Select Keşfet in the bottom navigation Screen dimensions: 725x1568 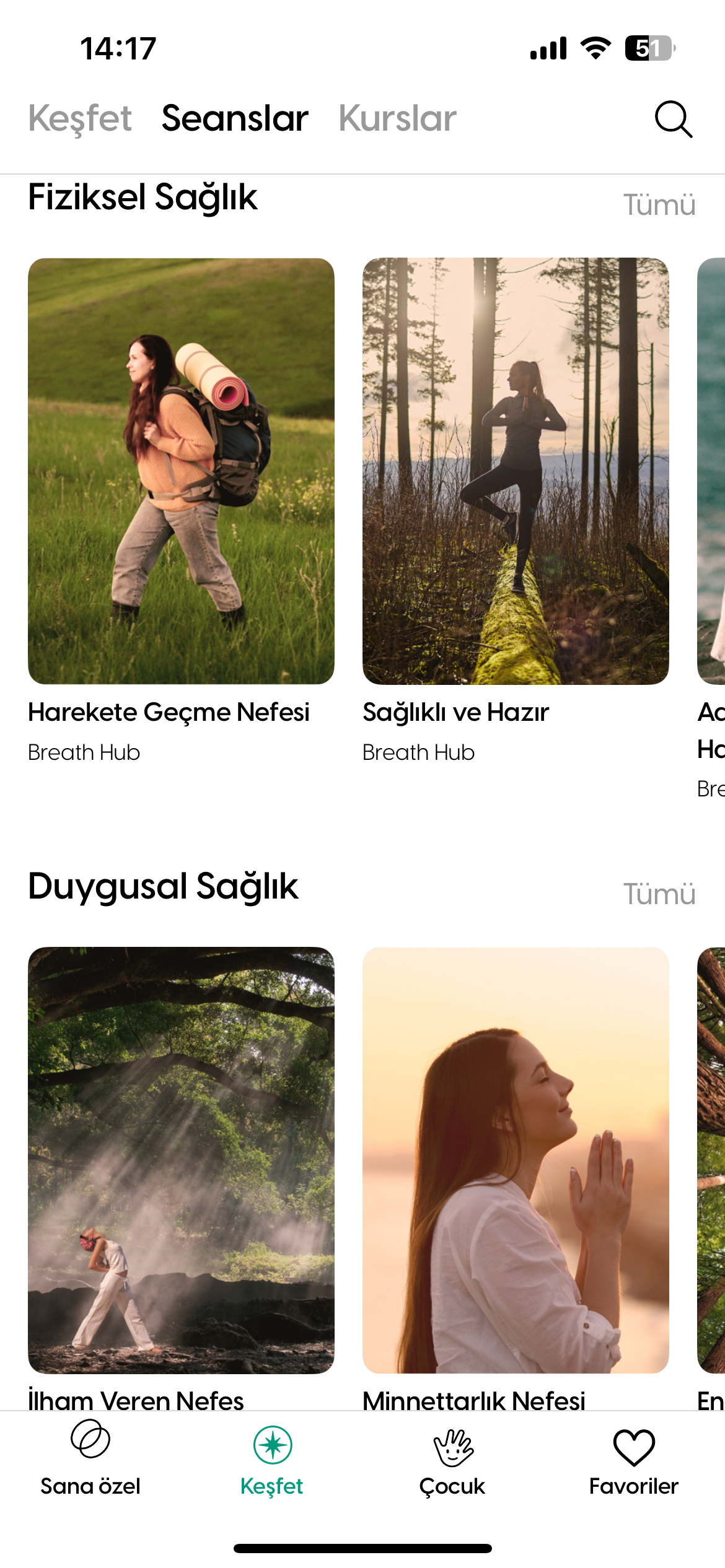[x=272, y=1458]
